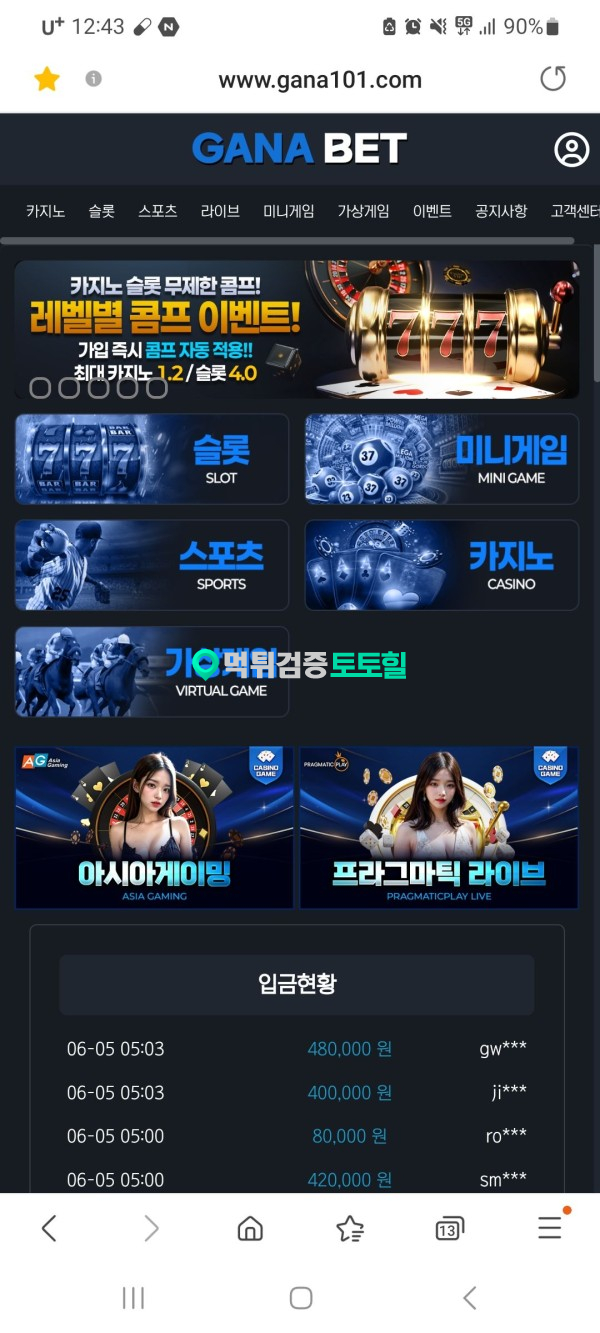600x1333 pixels.
Task: Open the user profile icon
Action: (571, 150)
